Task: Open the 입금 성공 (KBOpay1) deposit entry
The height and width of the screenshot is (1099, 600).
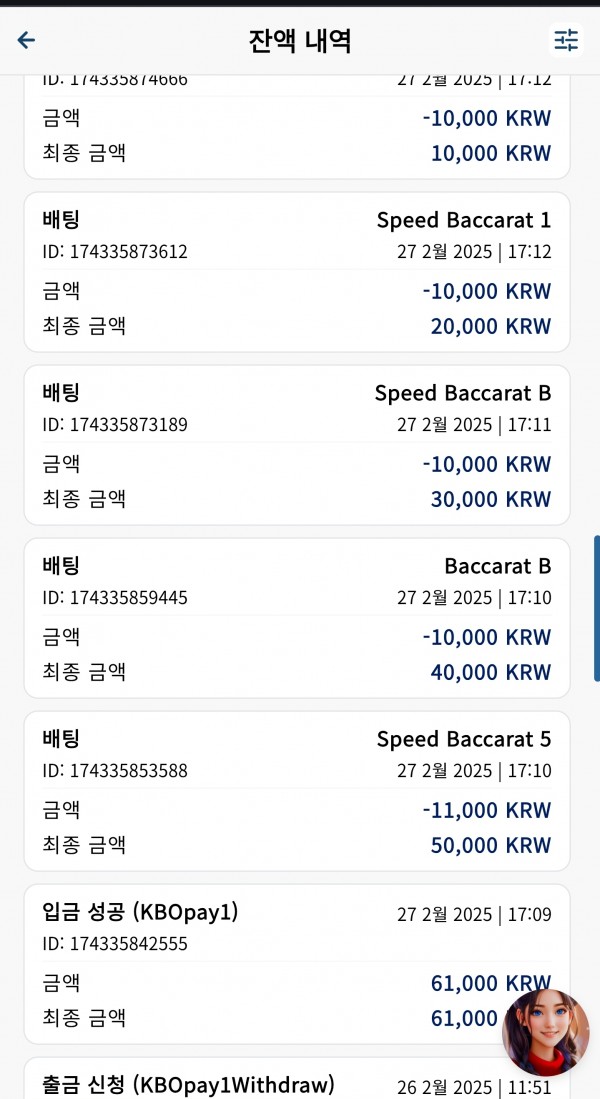Action: 297,964
